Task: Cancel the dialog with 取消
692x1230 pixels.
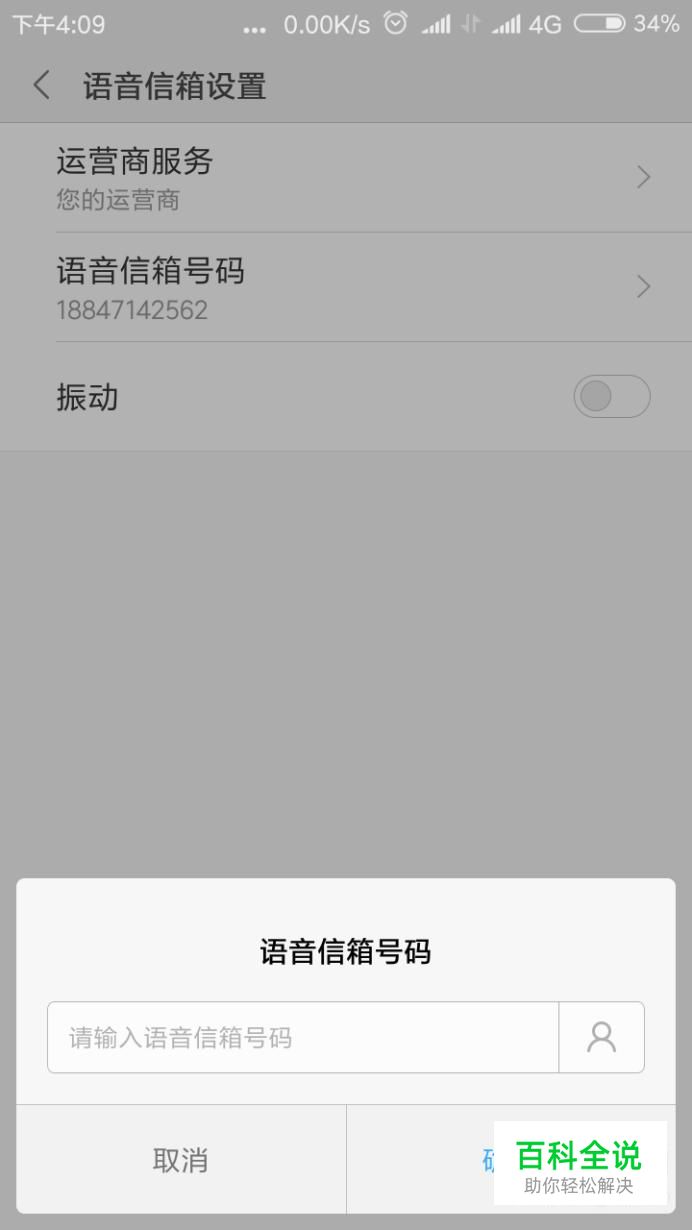Action: (181, 1160)
